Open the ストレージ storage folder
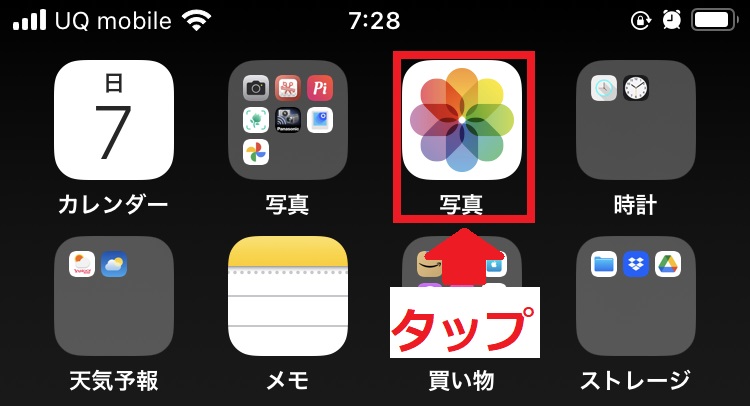Screen dimensions: 750x406 coord(635,296)
